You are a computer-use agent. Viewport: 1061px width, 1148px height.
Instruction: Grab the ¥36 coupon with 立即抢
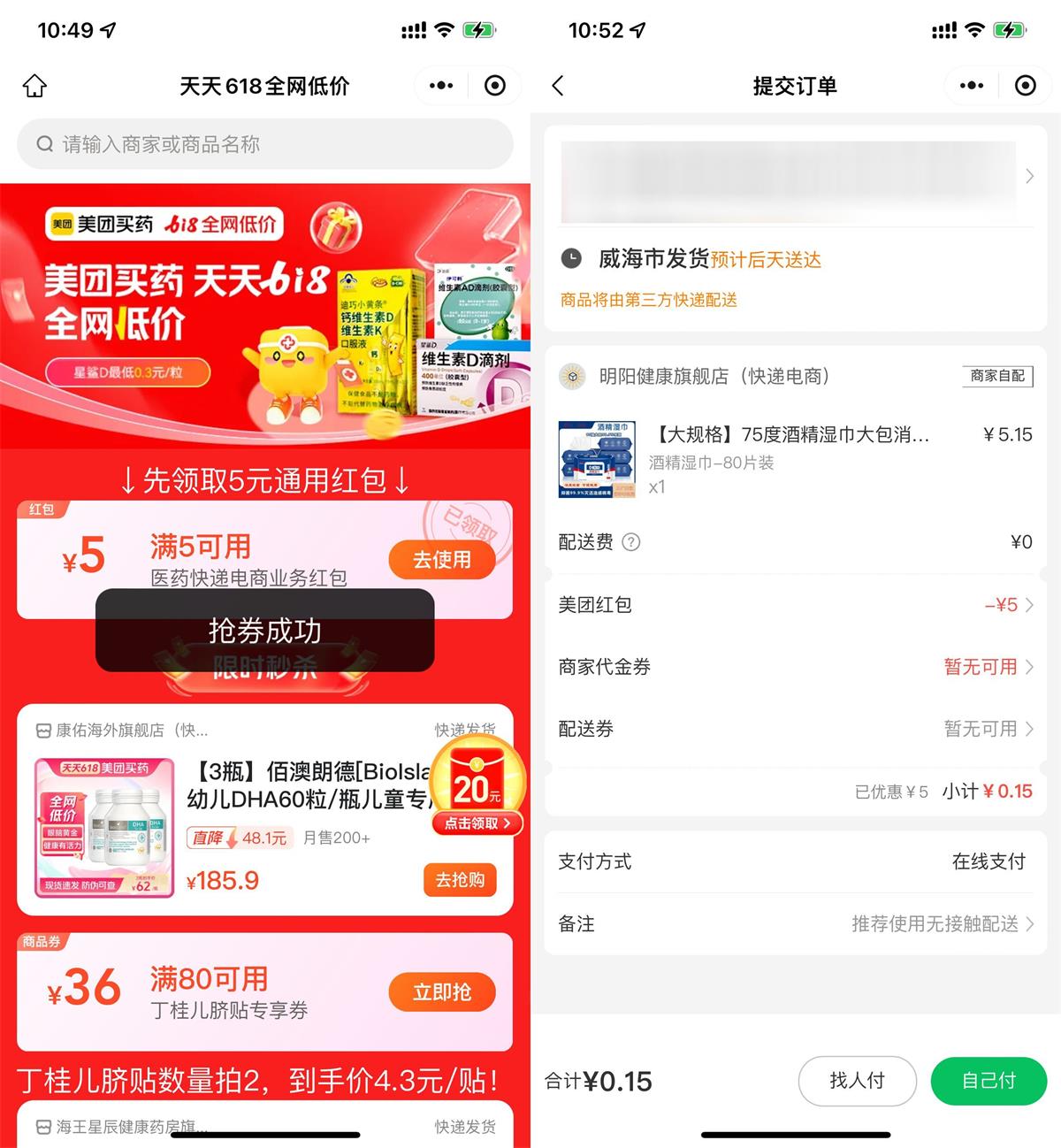(441, 992)
